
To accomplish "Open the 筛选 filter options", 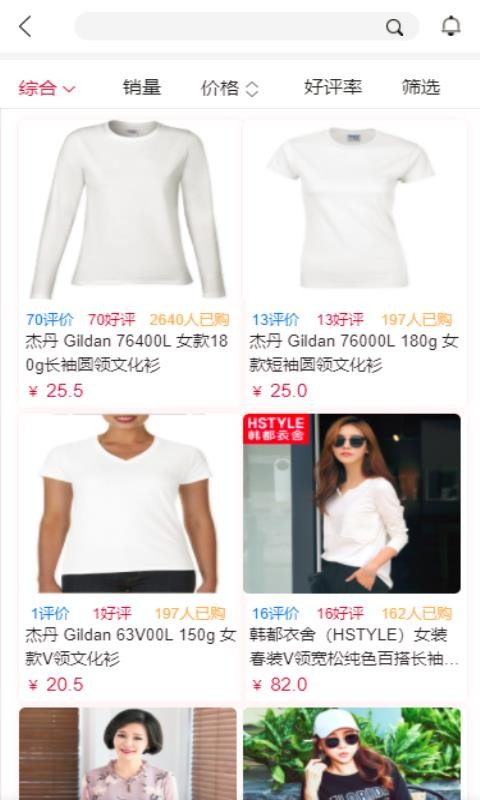I will tap(420, 87).
